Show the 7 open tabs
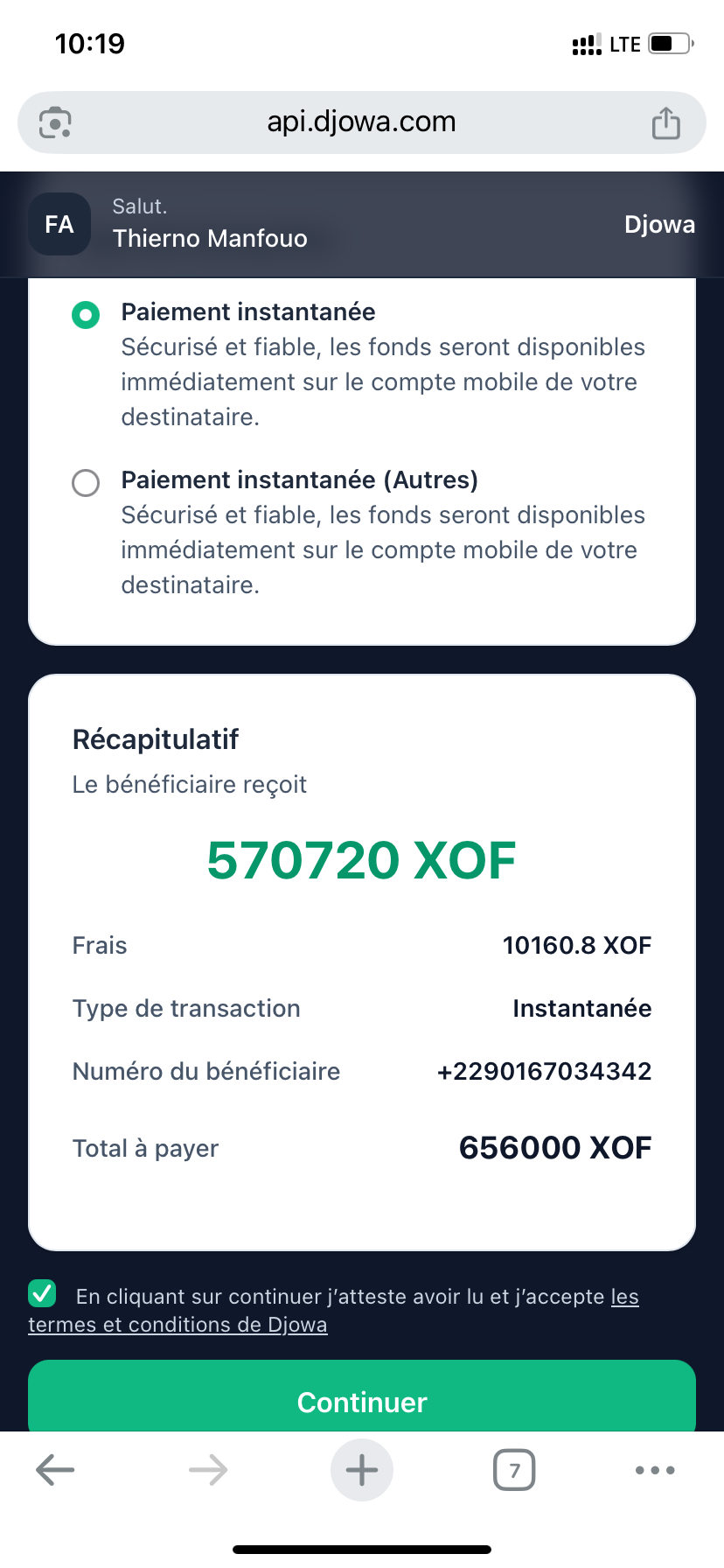This screenshot has height=1568, width=724. (x=514, y=1470)
